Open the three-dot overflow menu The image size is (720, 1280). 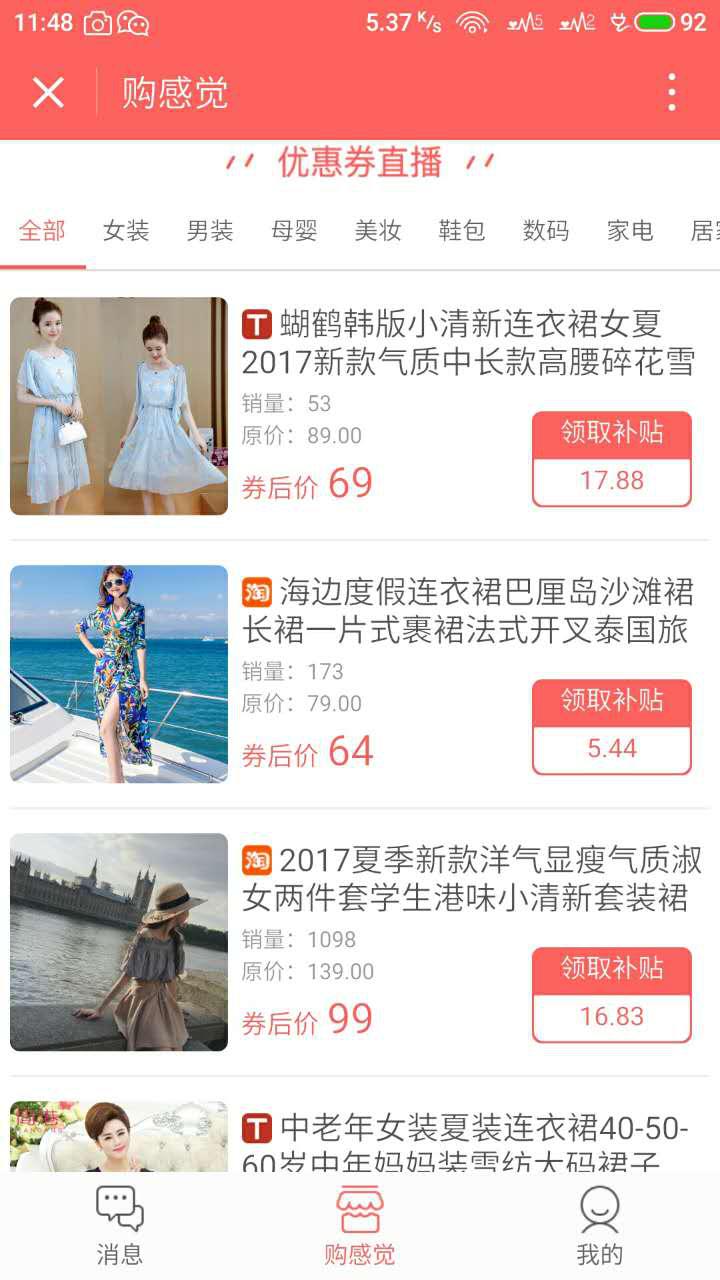(x=671, y=92)
